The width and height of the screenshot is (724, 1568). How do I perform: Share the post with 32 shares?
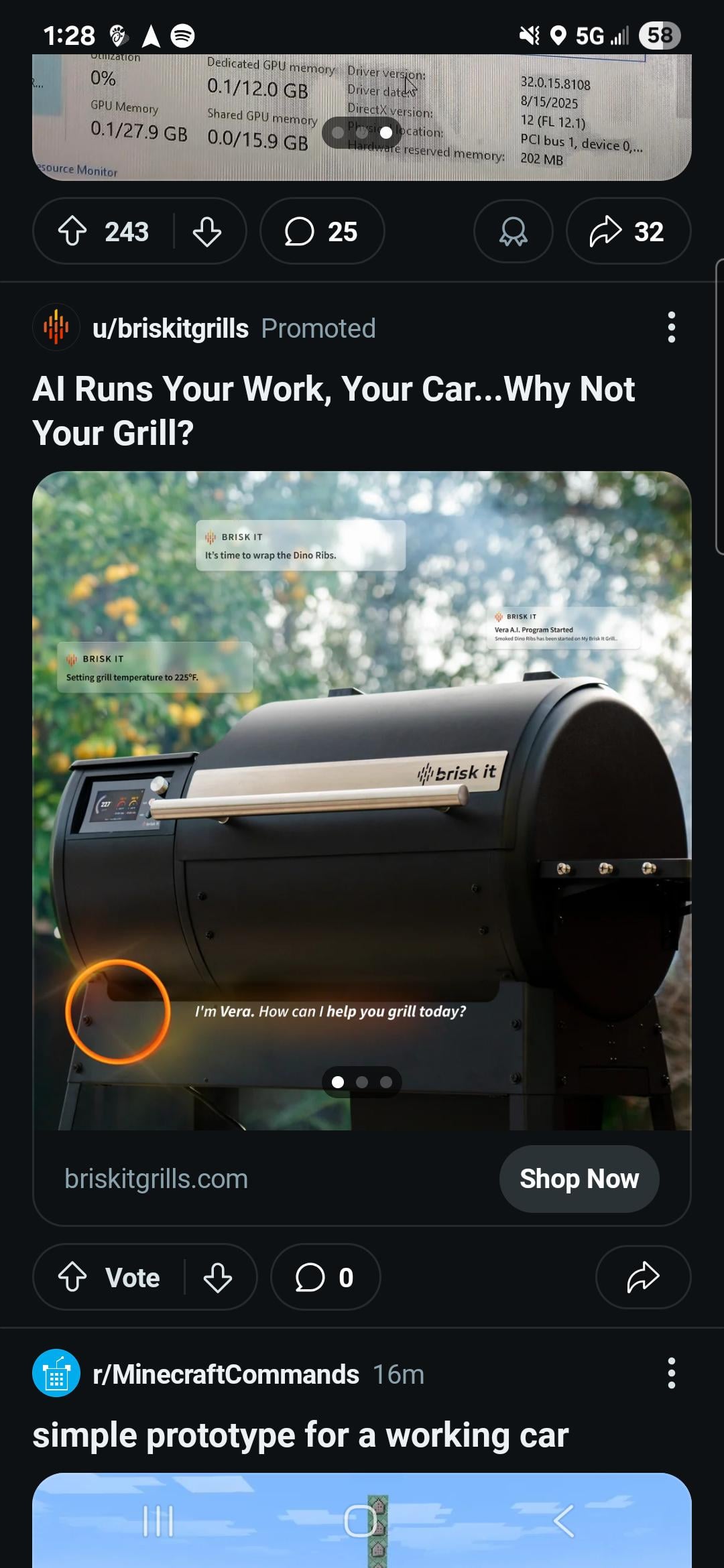tap(627, 232)
